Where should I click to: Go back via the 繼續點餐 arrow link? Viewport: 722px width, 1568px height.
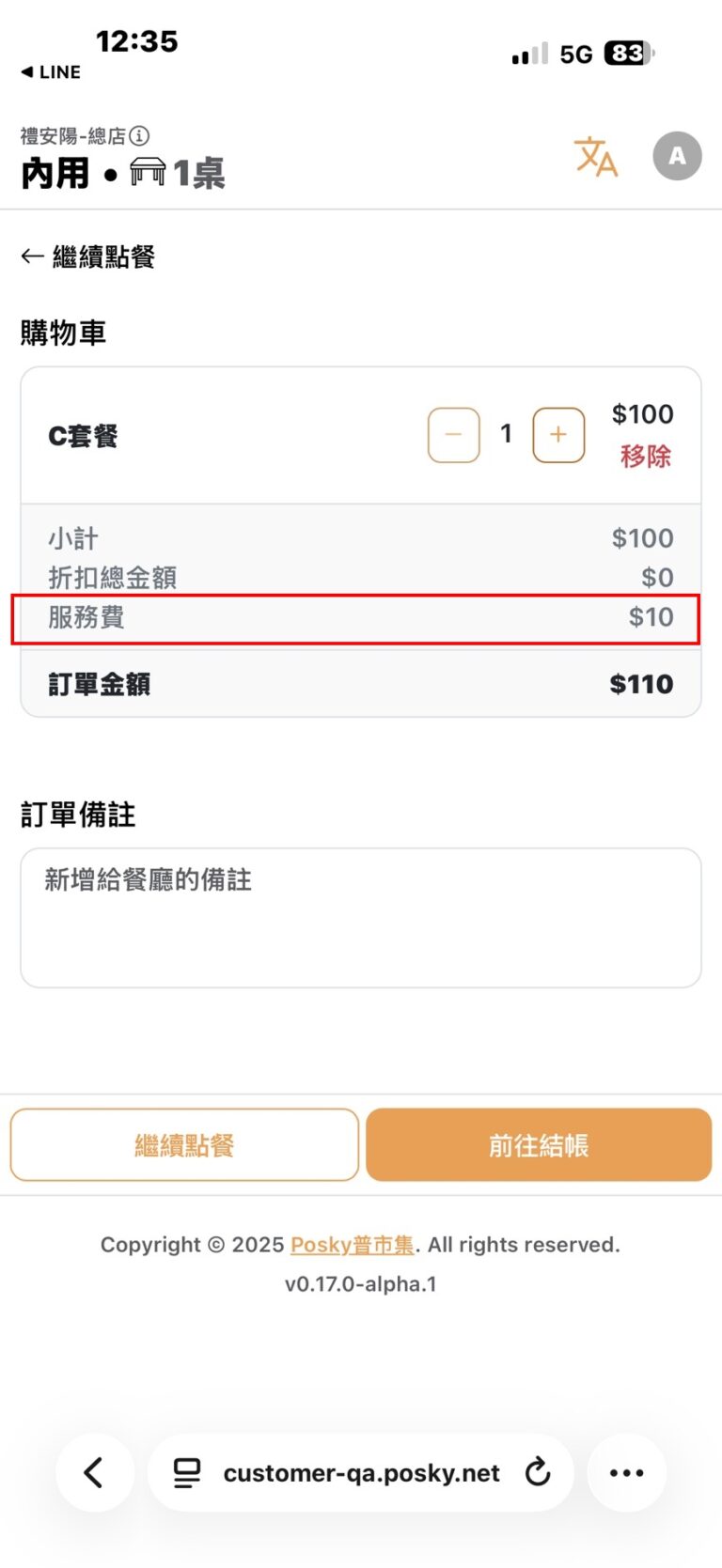tap(88, 256)
